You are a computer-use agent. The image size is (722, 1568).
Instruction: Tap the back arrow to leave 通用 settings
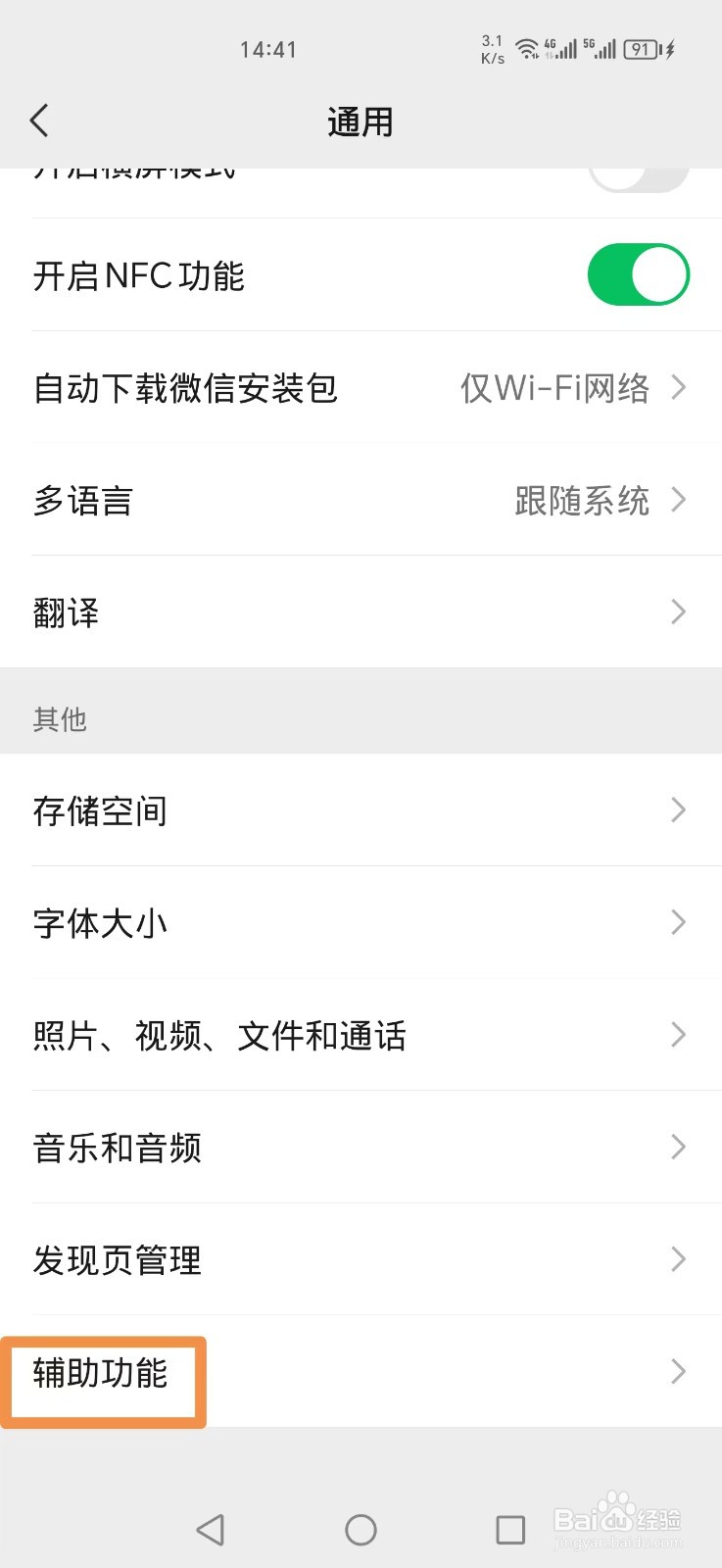pyautogui.click(x=39, y=120)
